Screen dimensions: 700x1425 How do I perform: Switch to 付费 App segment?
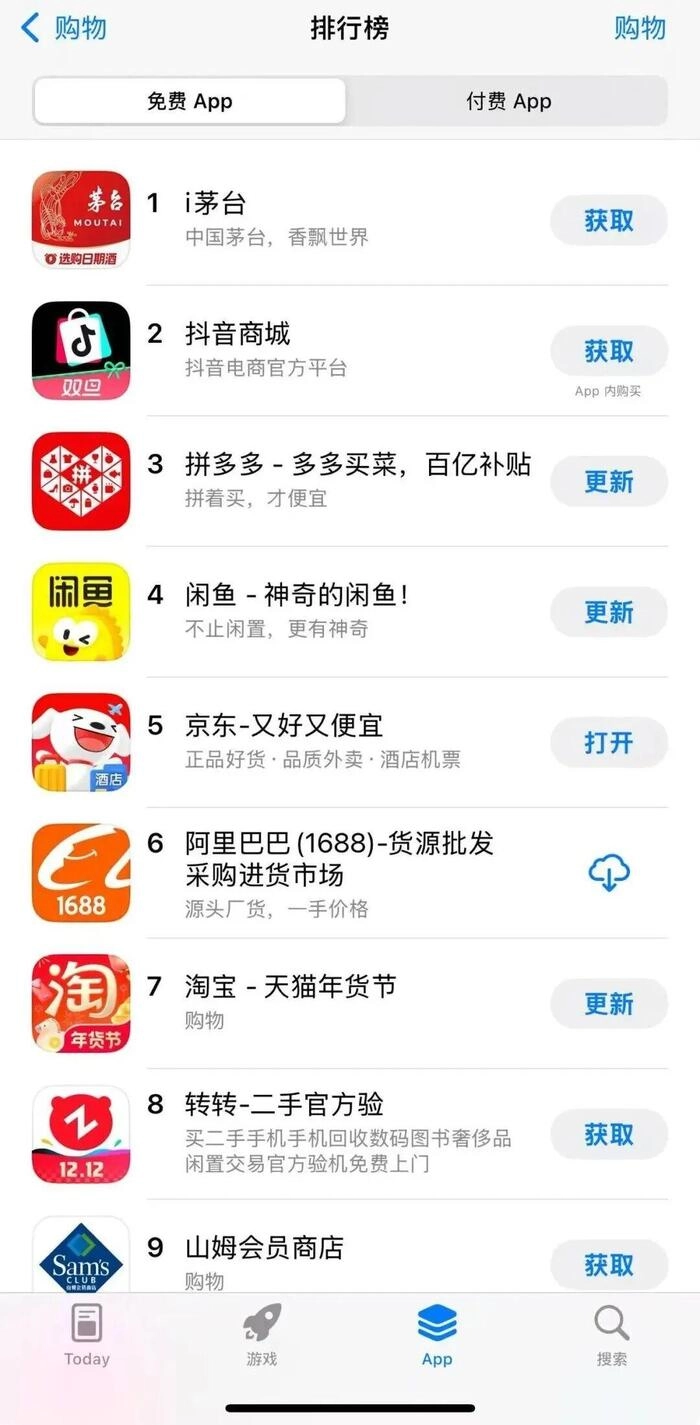(x=508, y=101)
